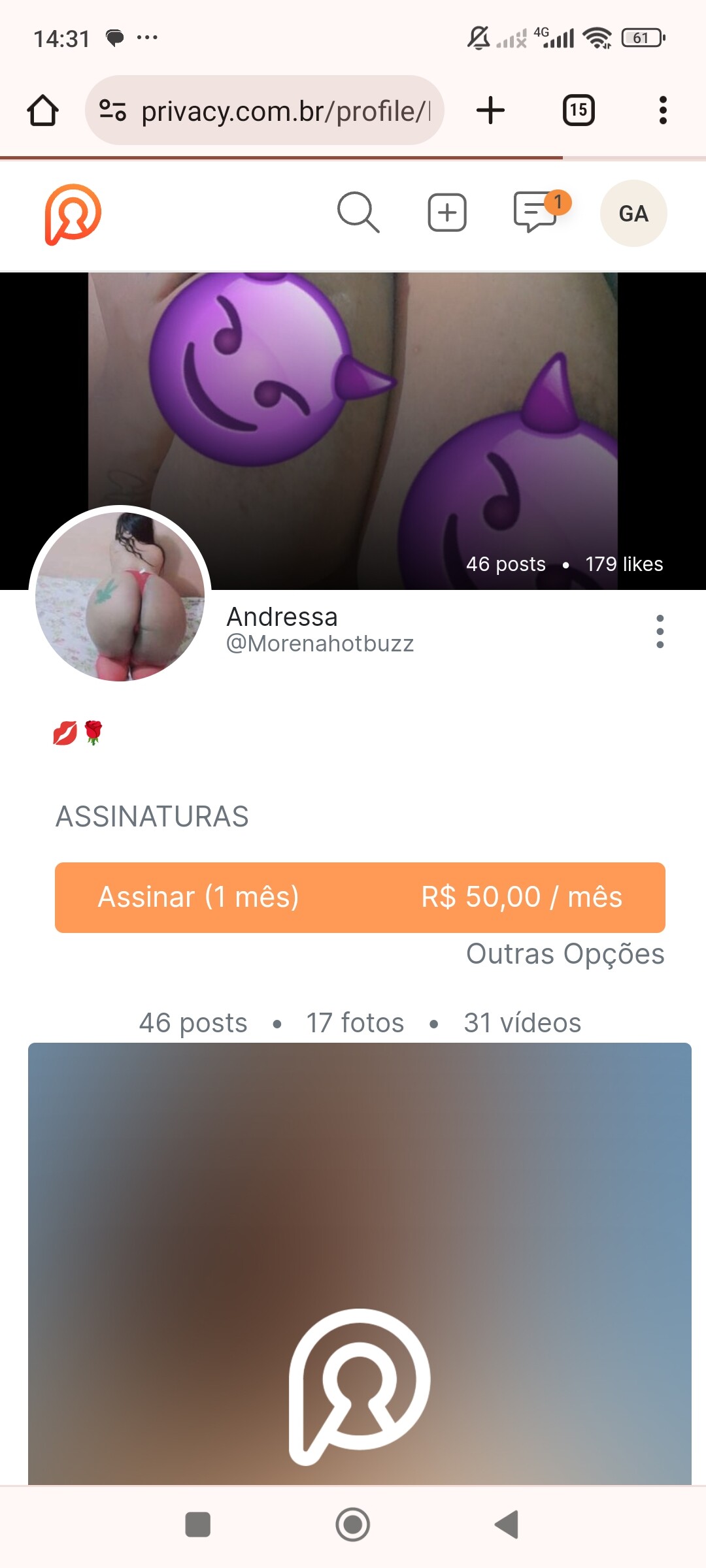This screenshot has width=706, height=1568.
Task: Open Andressa's profile options menu
Action: click(x=660, y=632)
